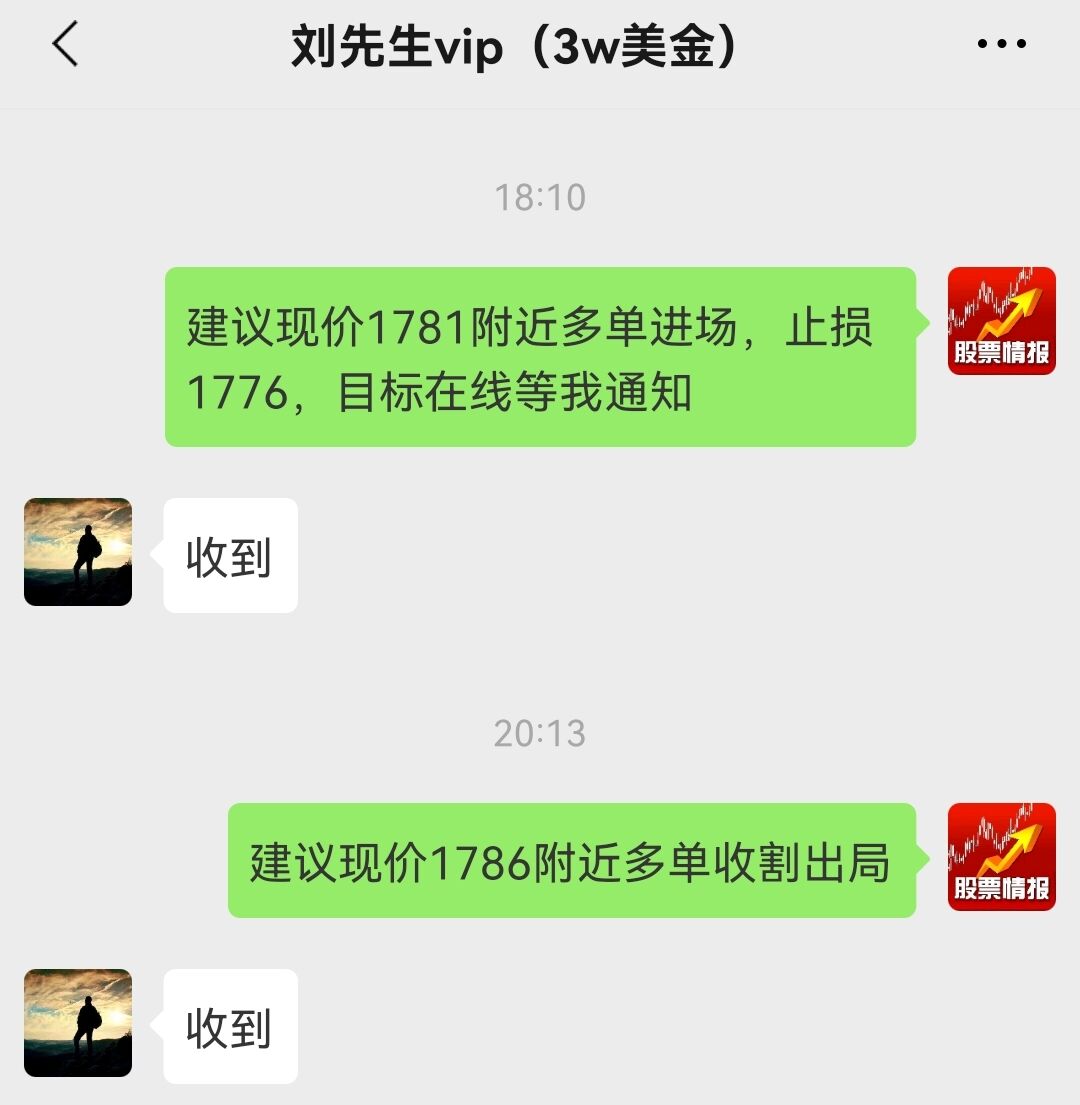Open the 股票情报 avatar beside the 1781 message

tap(1001, 321)
